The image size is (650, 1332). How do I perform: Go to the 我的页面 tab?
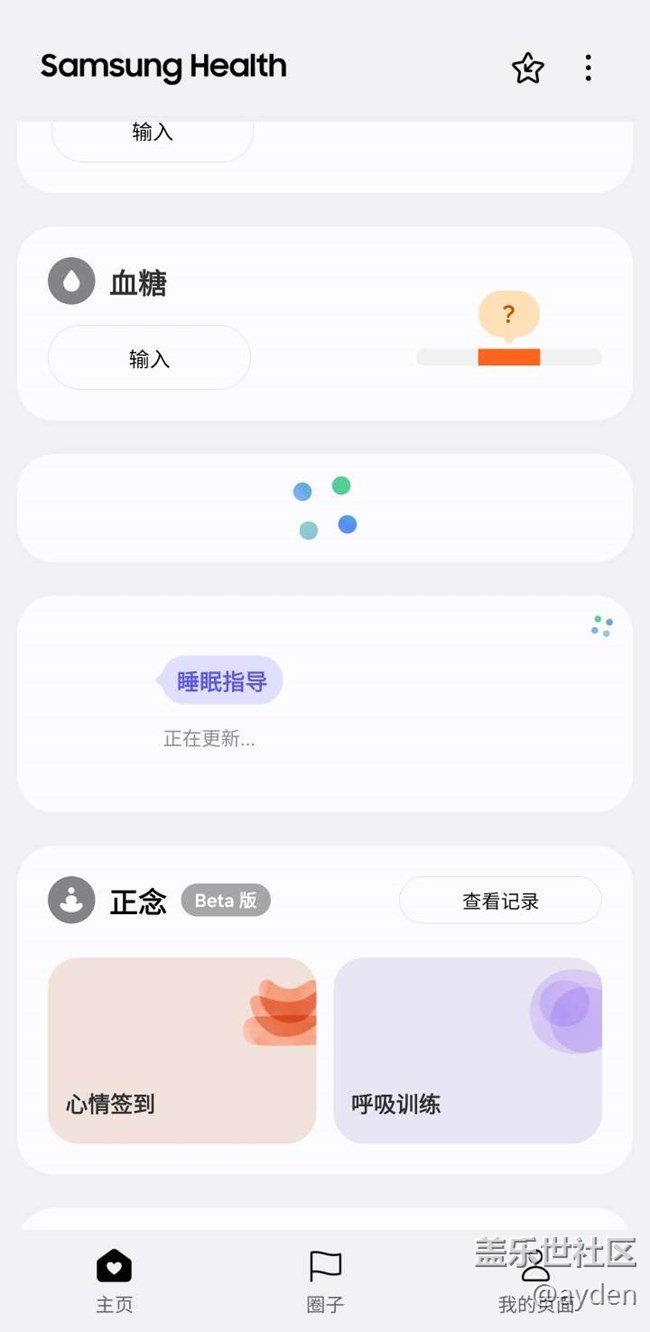click(x=536, y=1280)
